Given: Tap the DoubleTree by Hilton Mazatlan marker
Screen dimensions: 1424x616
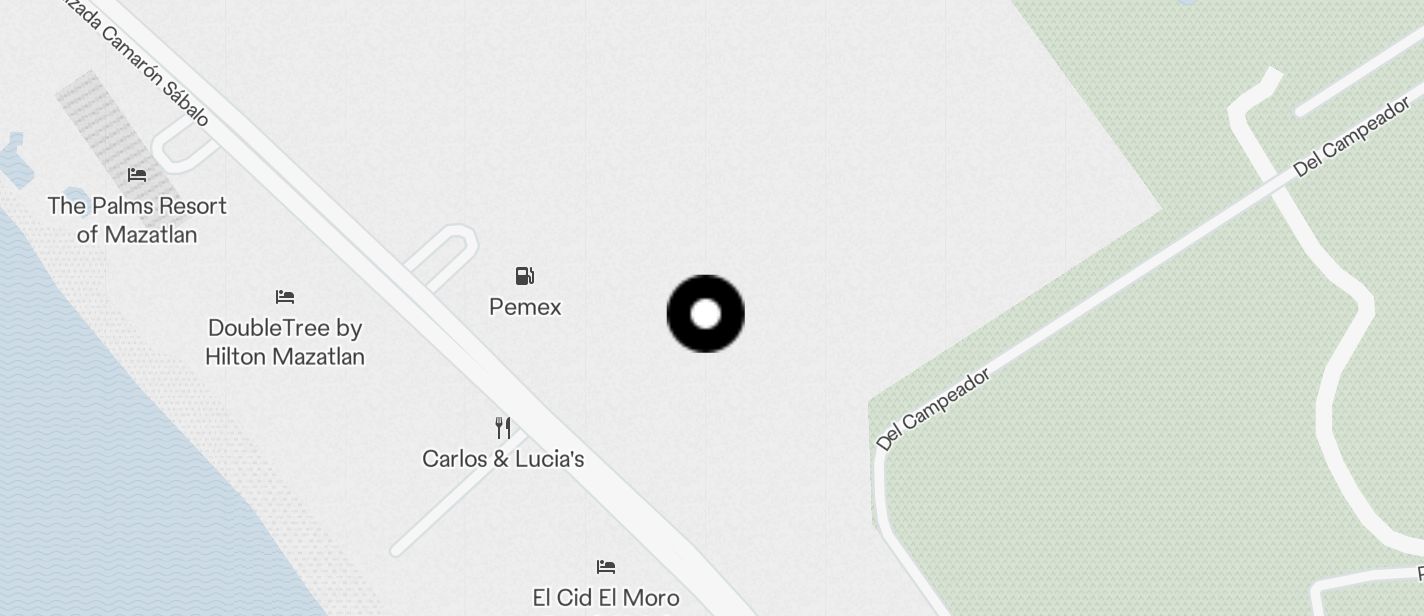Looking at the screenshot, I should (285, 298).
